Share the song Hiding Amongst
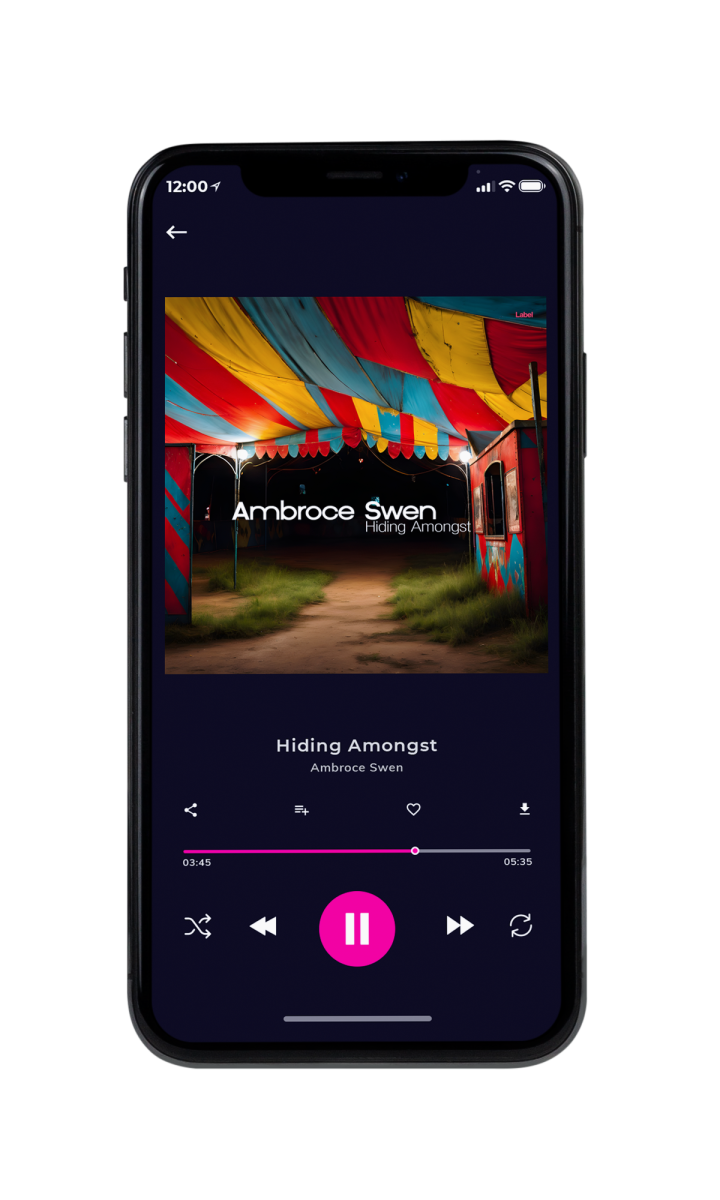This screenshot has height=1200, width=720. click(191, 810)
